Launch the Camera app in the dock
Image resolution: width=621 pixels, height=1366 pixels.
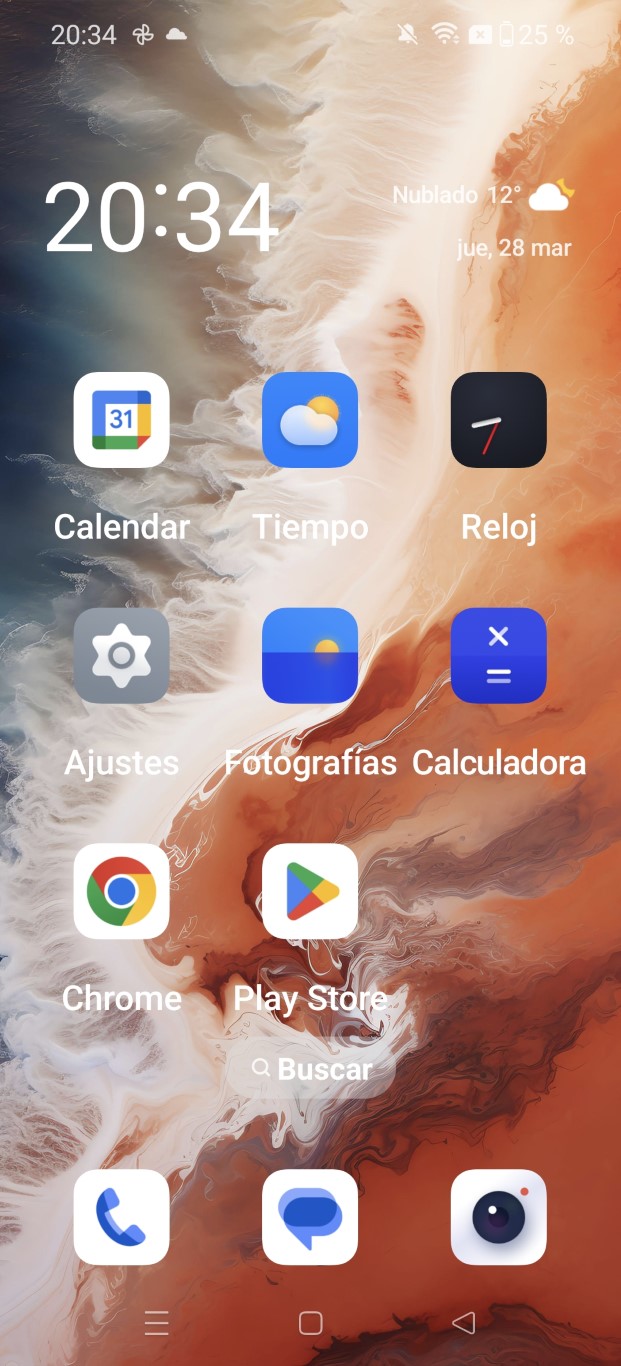[x=498, y=1217]
